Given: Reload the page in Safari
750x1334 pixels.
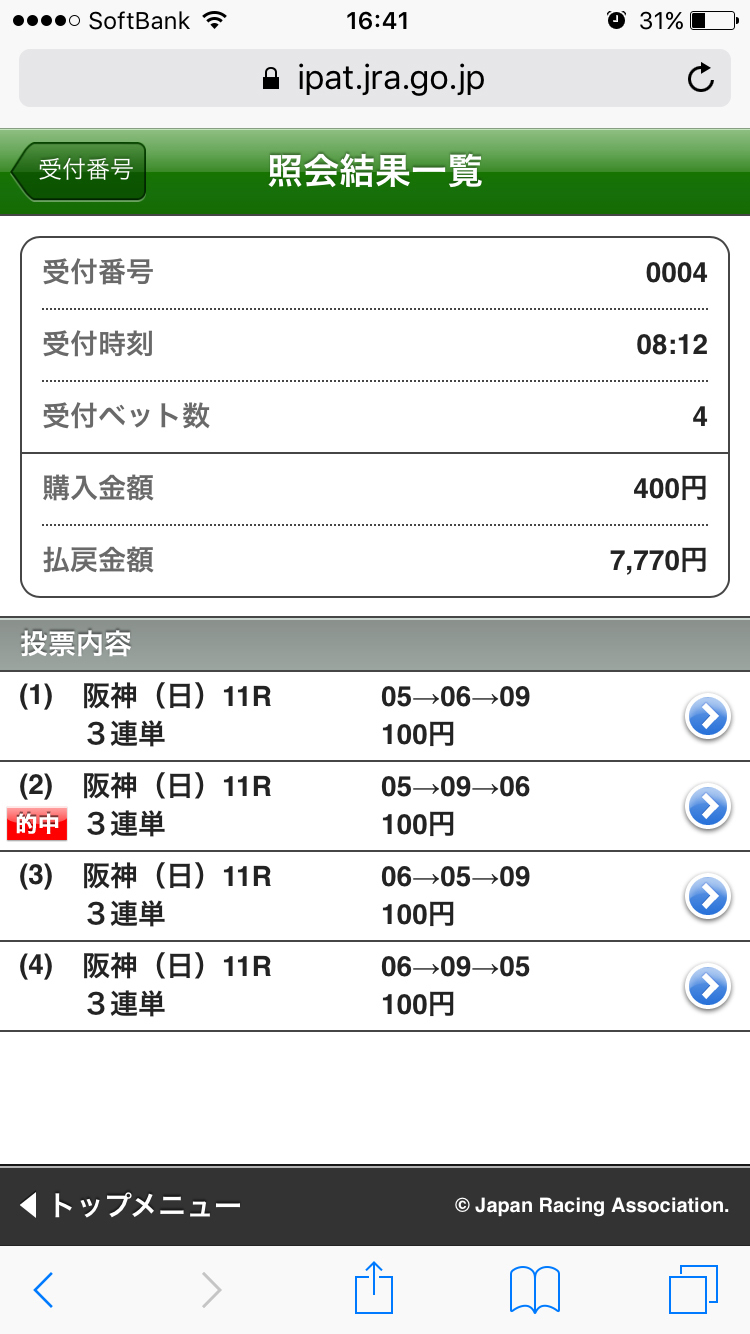Looking at the screenshot, I should [x=702, y=78].
